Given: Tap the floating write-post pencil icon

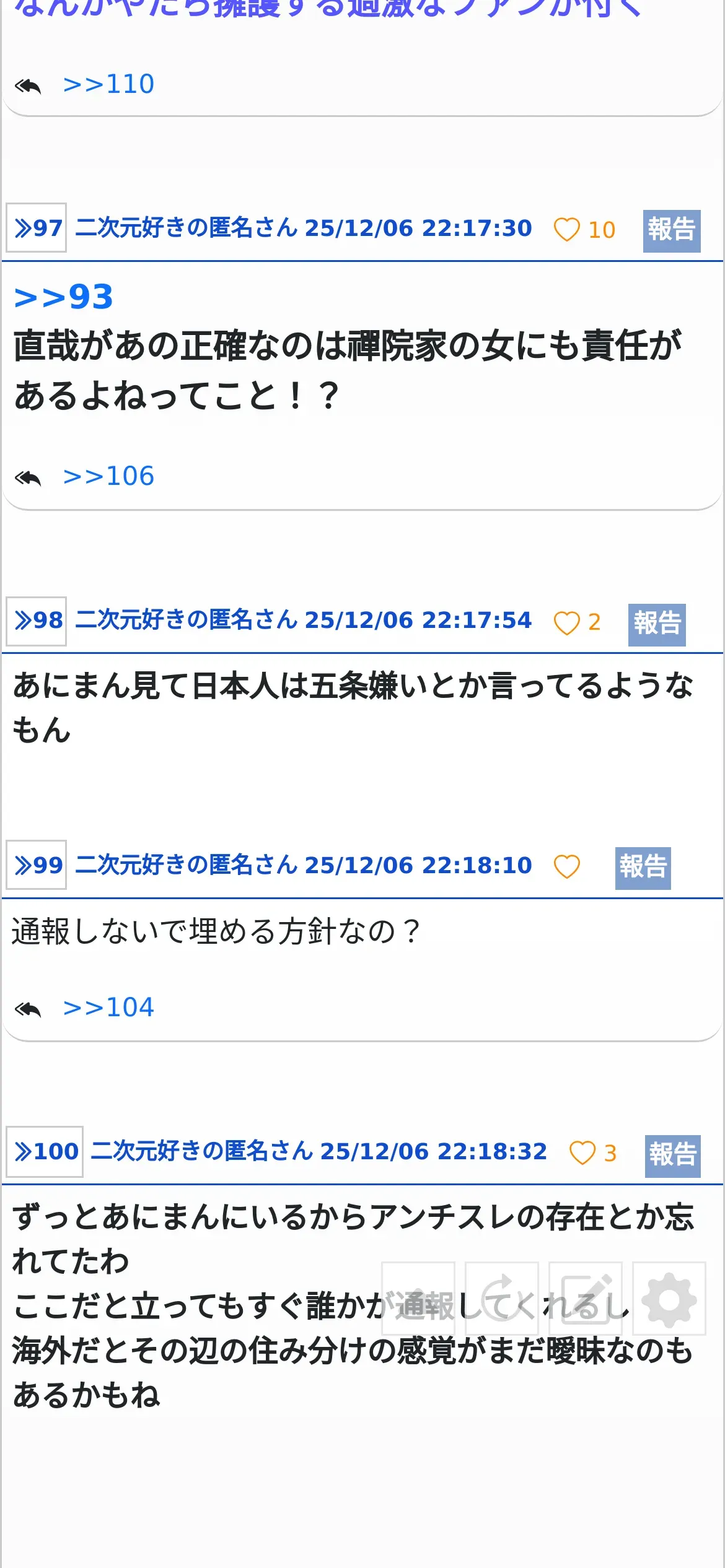Looking at the screenshot, I should (586, 1298).
